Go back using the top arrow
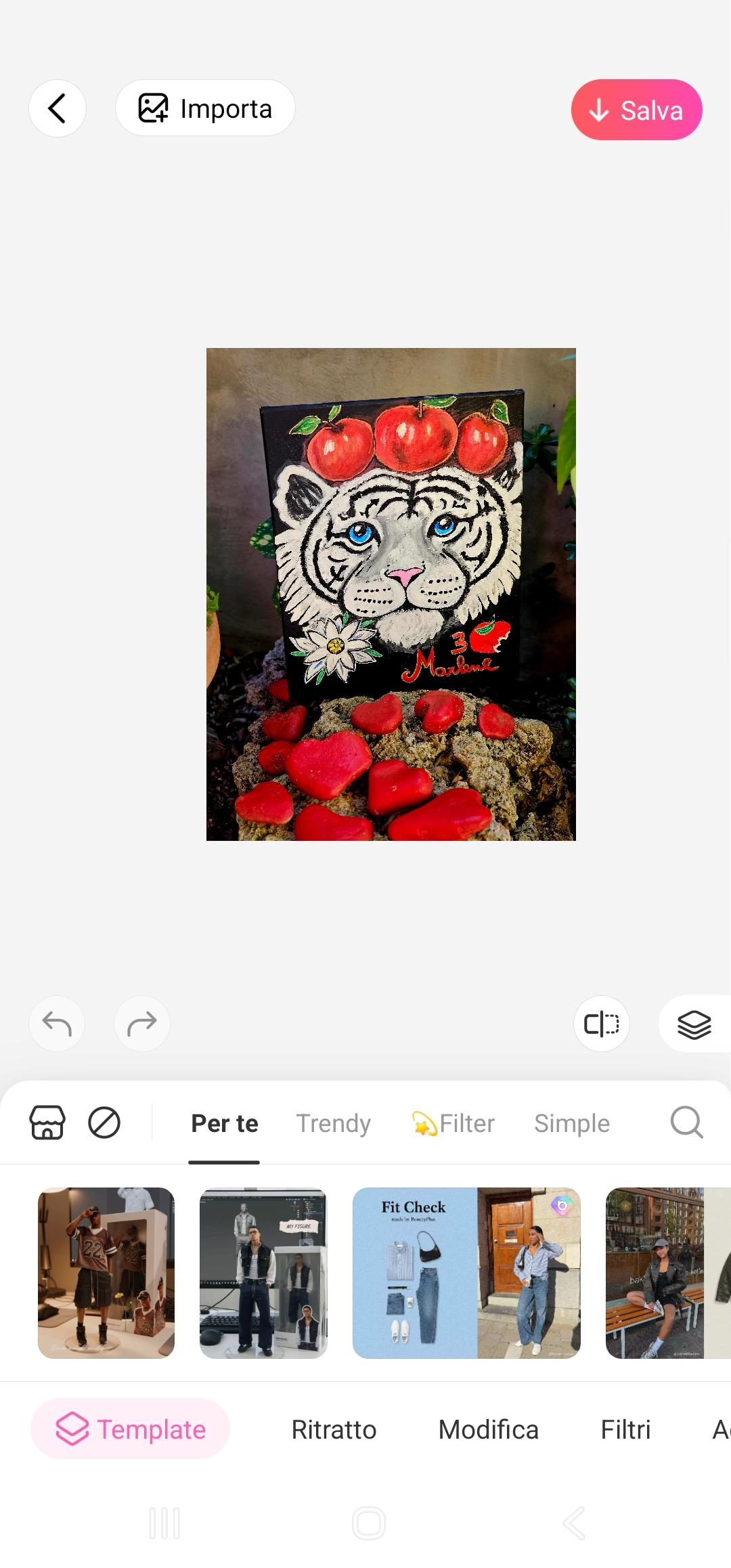This screenshot has width=731, height=1568. tap(58, 108)
